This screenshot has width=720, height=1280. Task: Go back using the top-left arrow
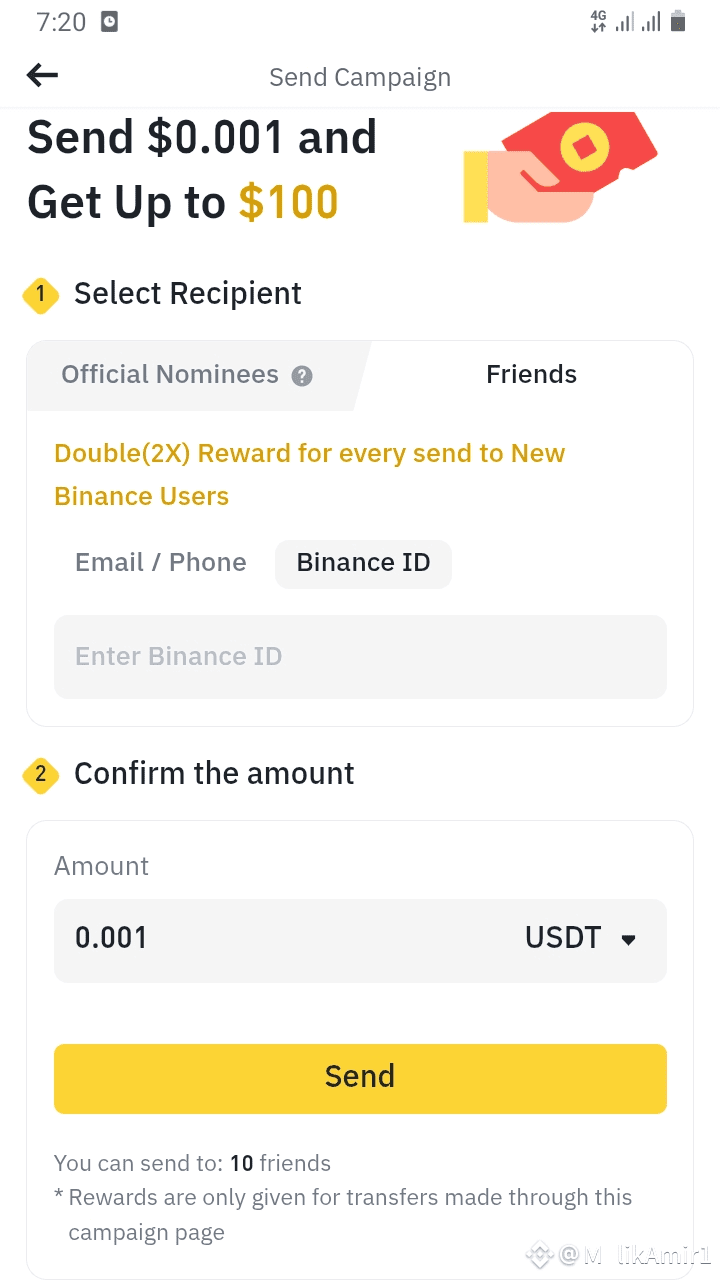point(42,75)
